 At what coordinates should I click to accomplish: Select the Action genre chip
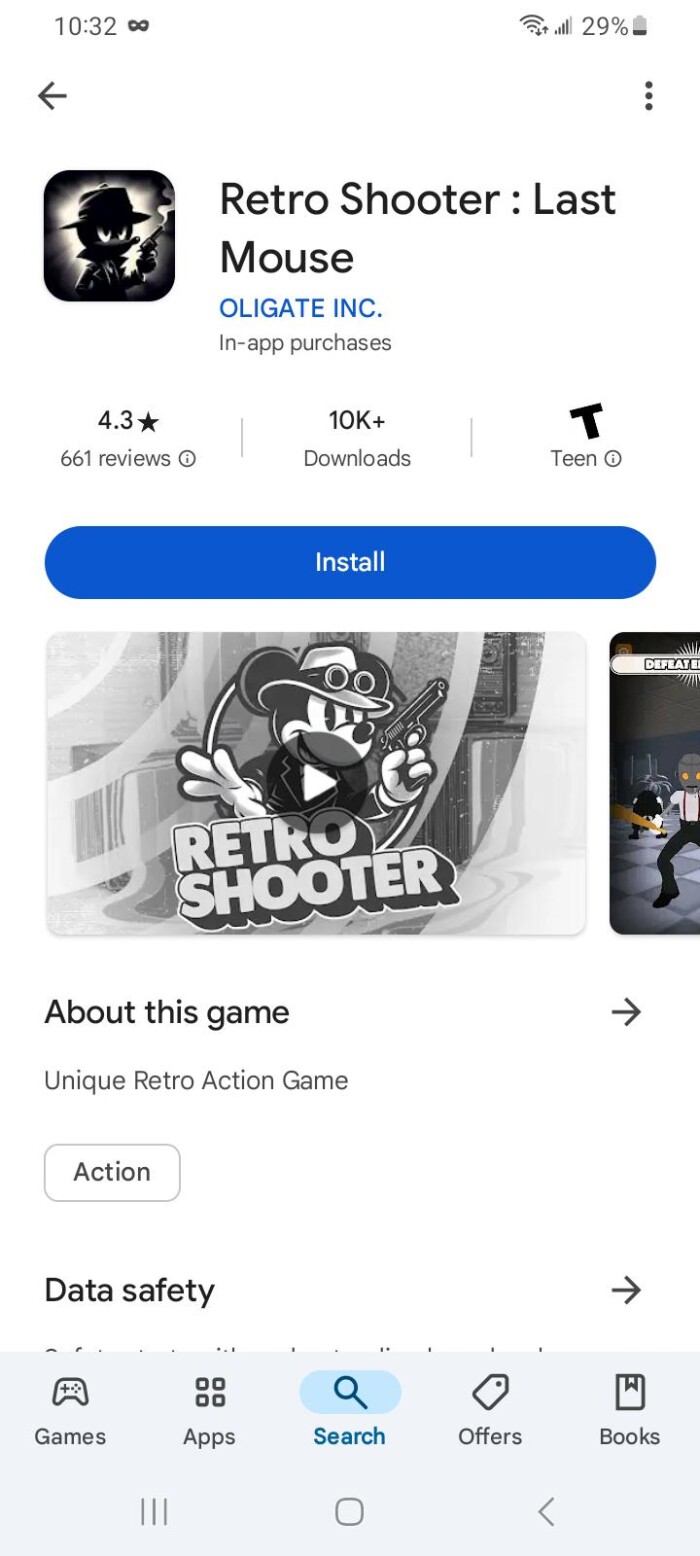(x=112, y=1172)
